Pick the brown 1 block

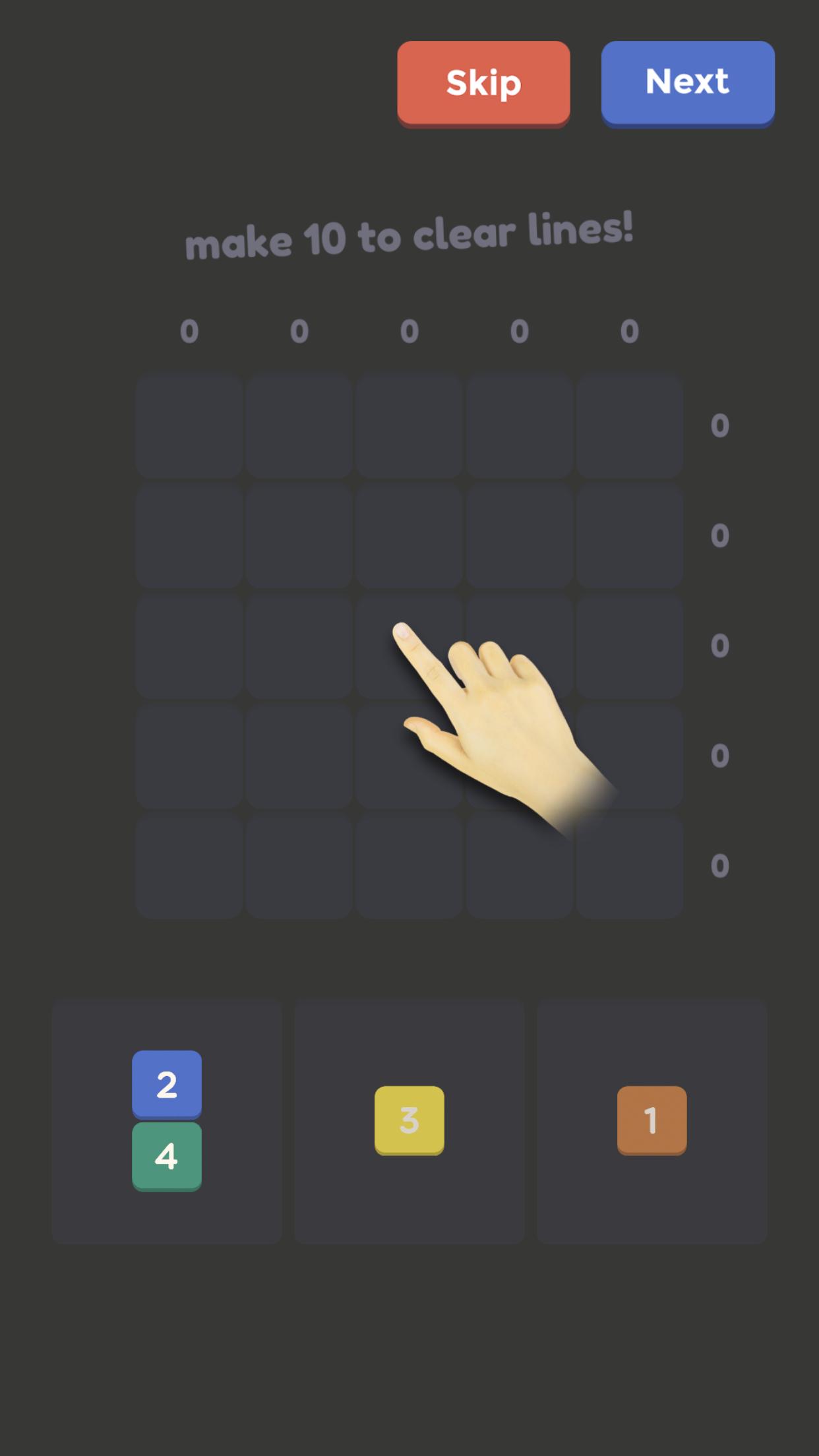pyautogui.click(x=652, y=1120)
